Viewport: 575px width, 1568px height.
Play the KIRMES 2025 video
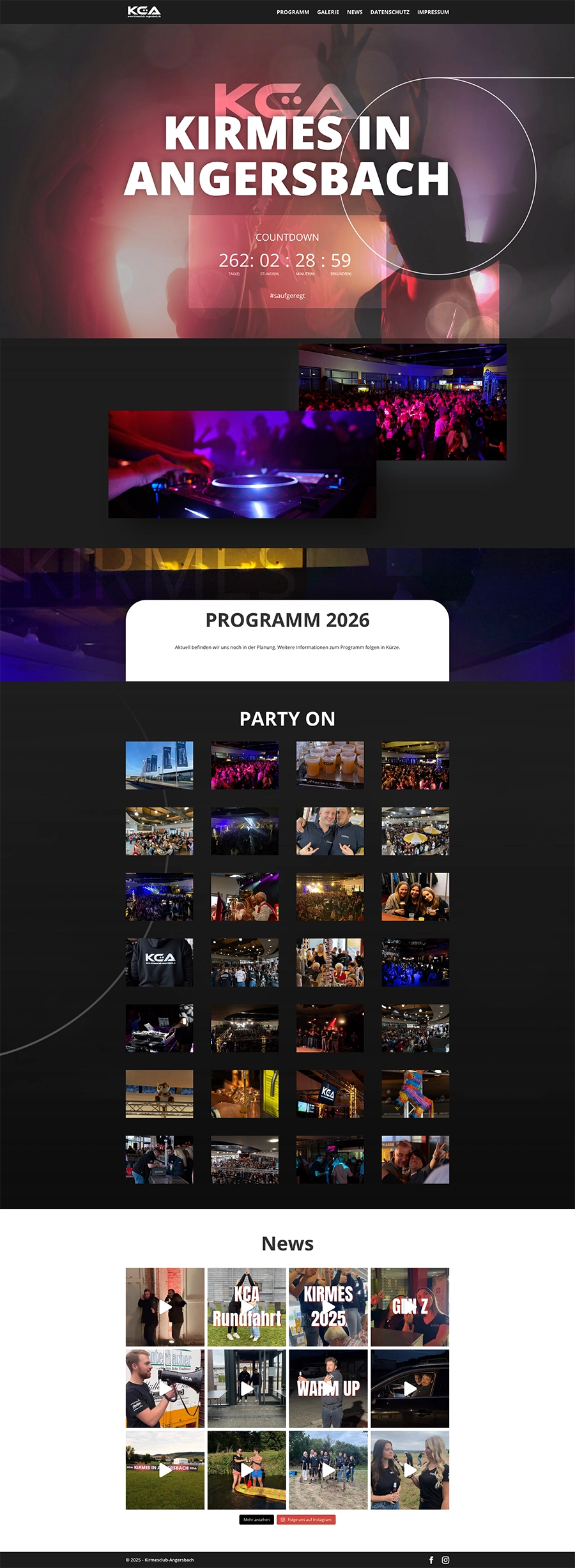click(x=328, y=1307)
